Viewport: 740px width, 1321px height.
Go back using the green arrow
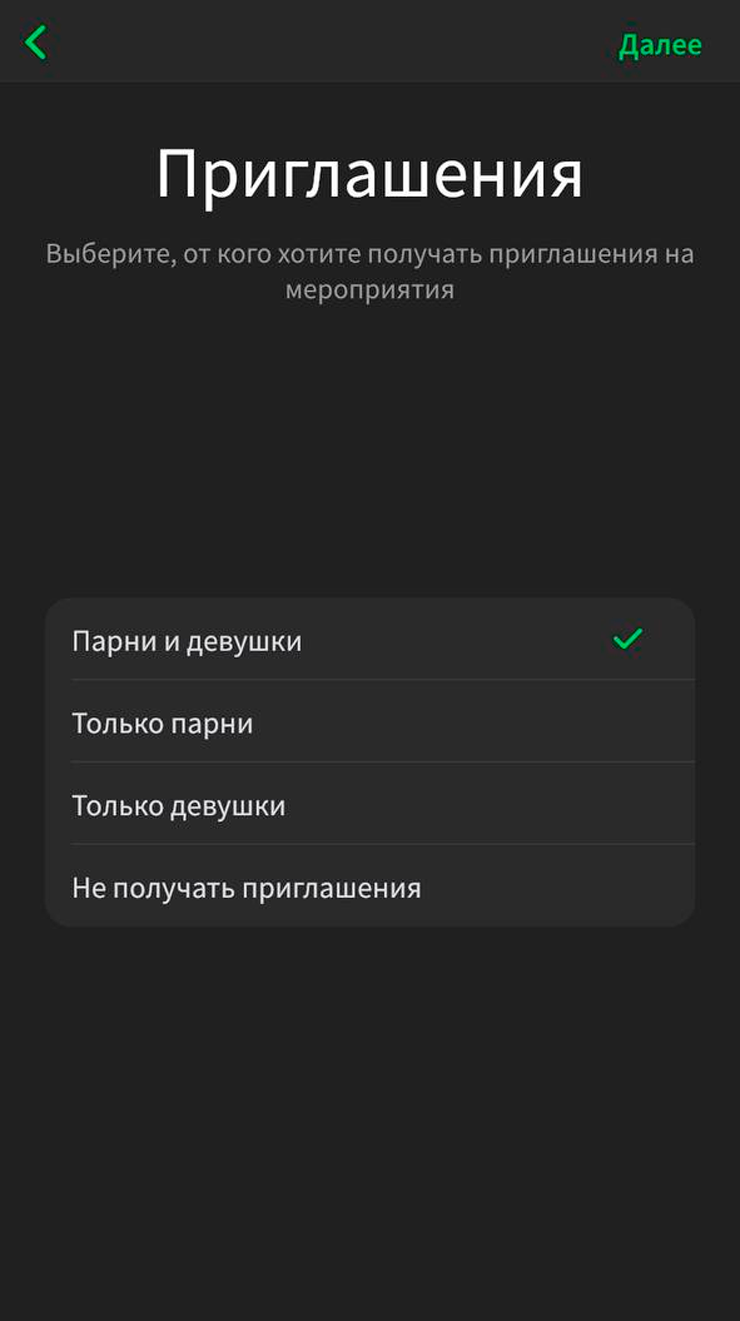point(36,43)
